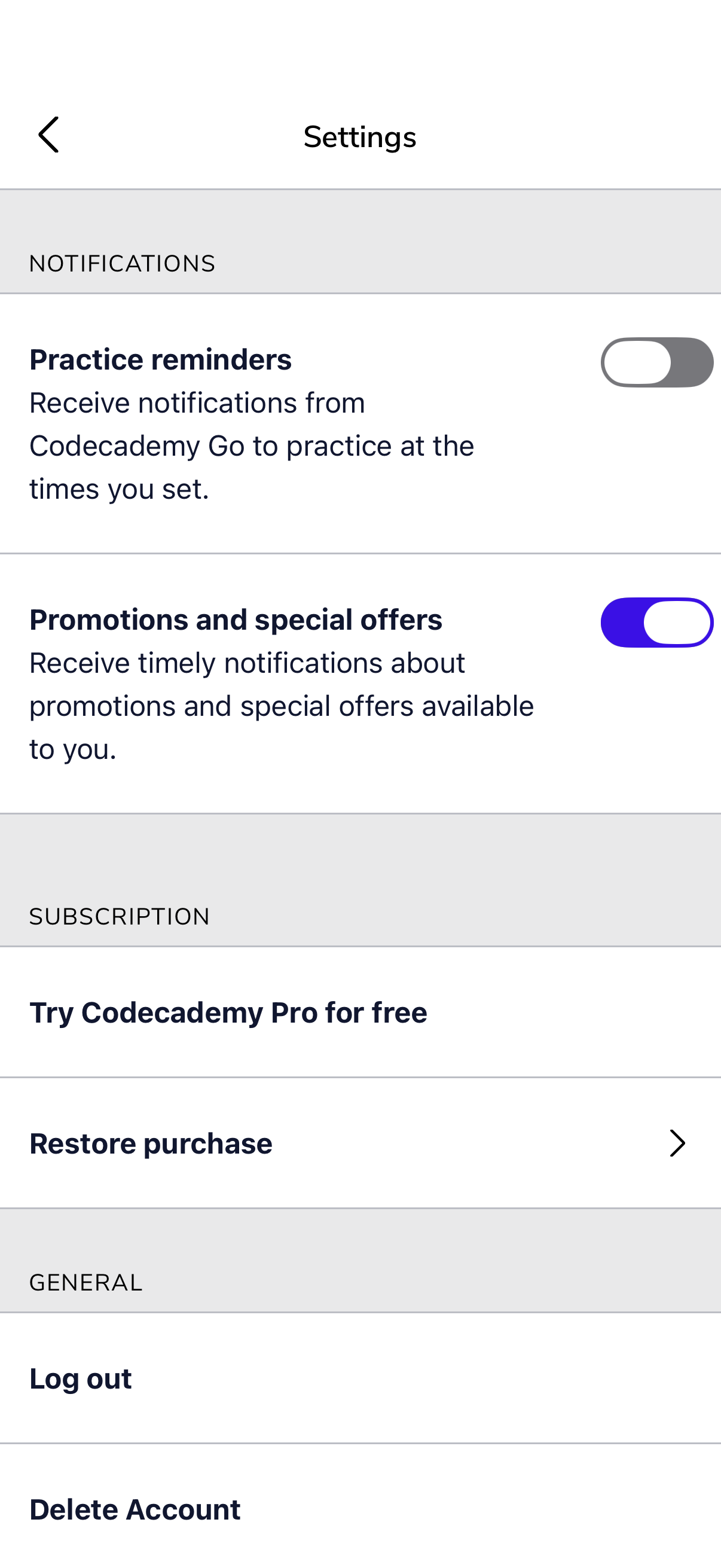Select the NOTIFICATIONS section header
This screenshot has width=721, height=1568.
tap(122, 263)
